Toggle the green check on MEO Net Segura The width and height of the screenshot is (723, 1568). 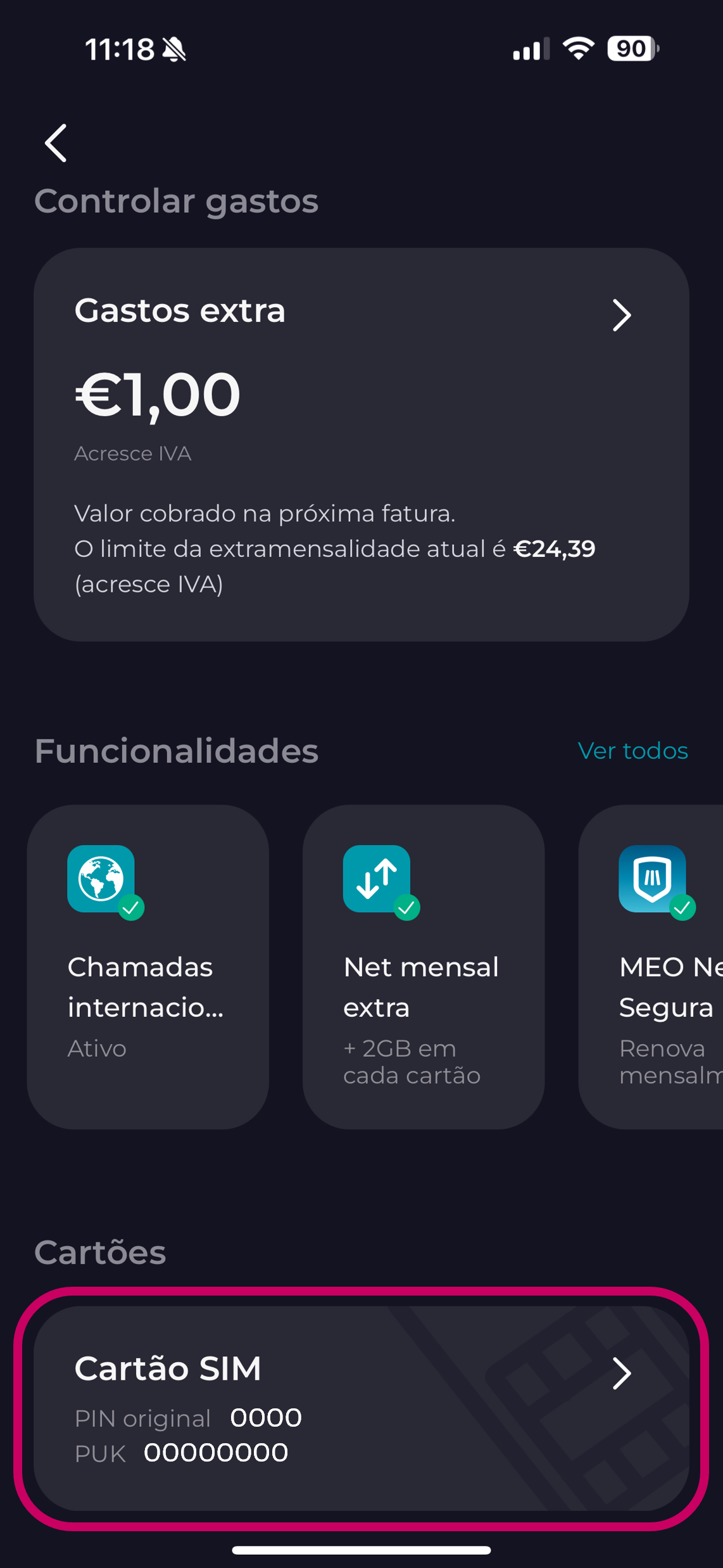click(x=684, y=908)
